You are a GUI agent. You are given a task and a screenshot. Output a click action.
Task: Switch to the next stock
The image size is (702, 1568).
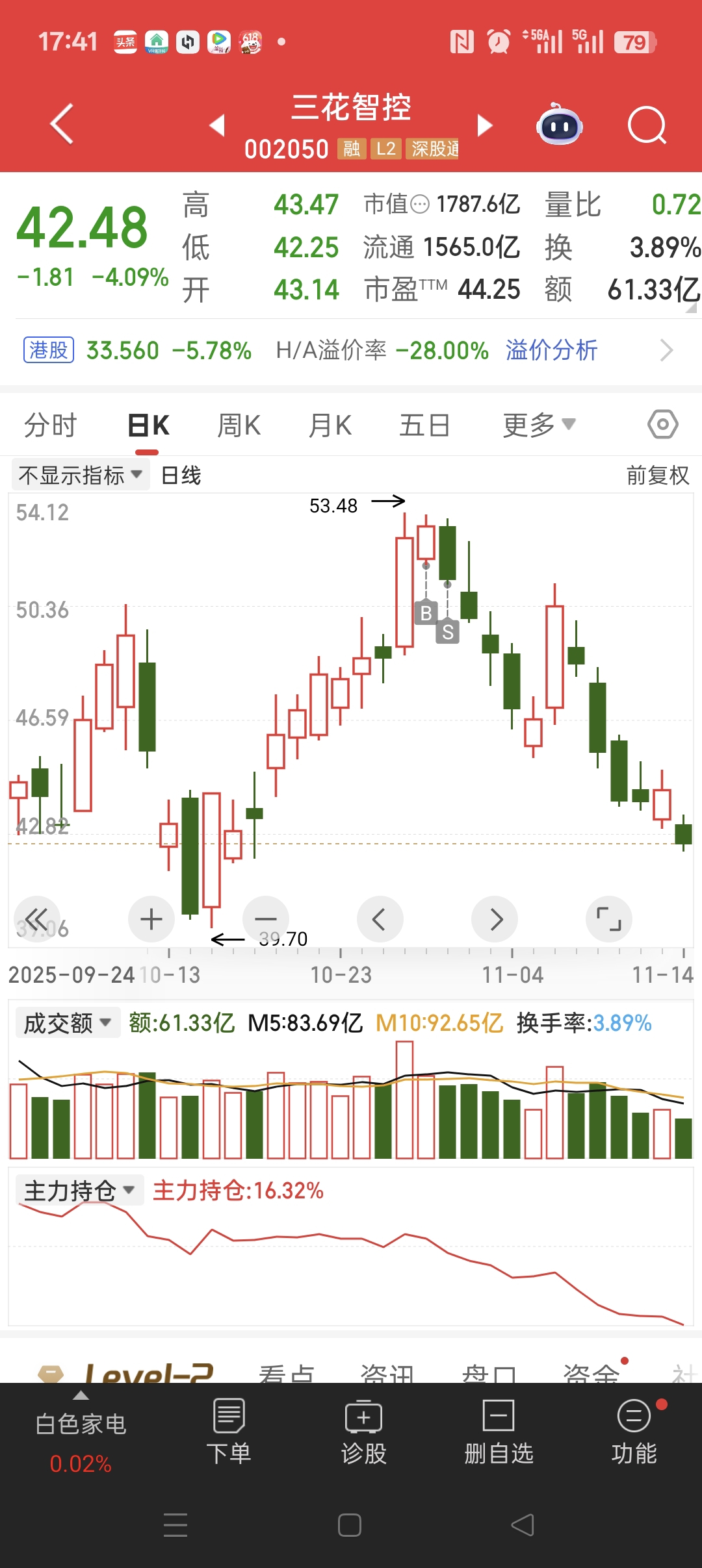484,125
